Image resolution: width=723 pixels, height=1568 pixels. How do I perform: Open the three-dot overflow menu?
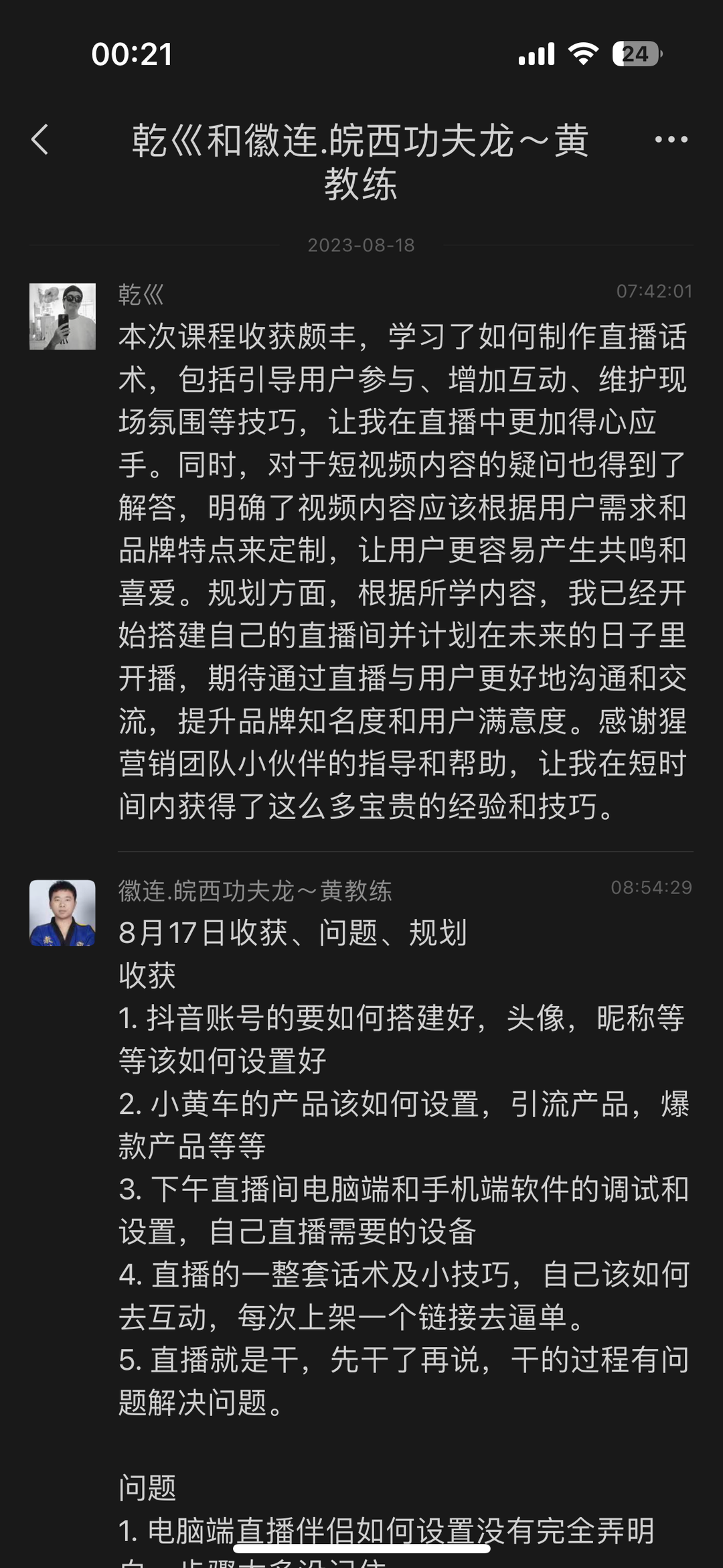click(671, 139)
